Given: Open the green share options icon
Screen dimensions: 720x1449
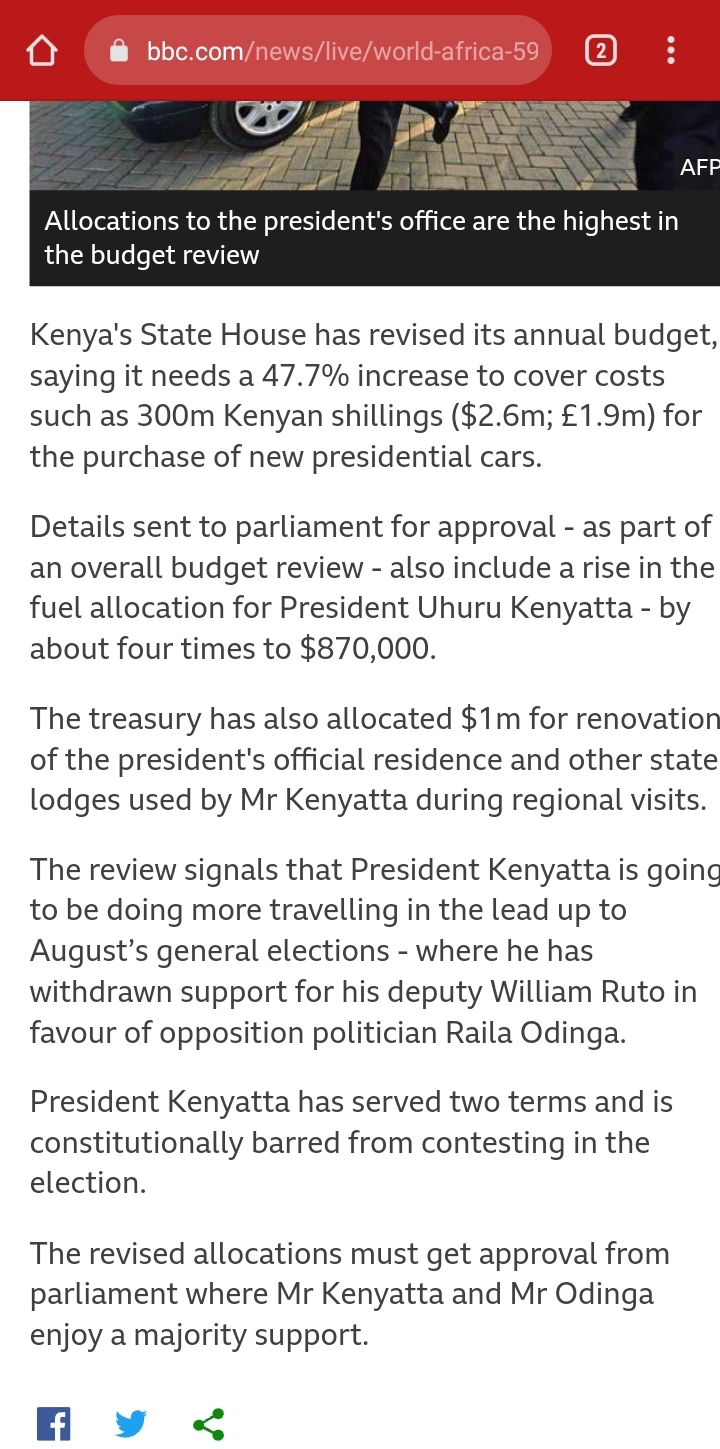Looking at the screenshot, I should 208,1423.
